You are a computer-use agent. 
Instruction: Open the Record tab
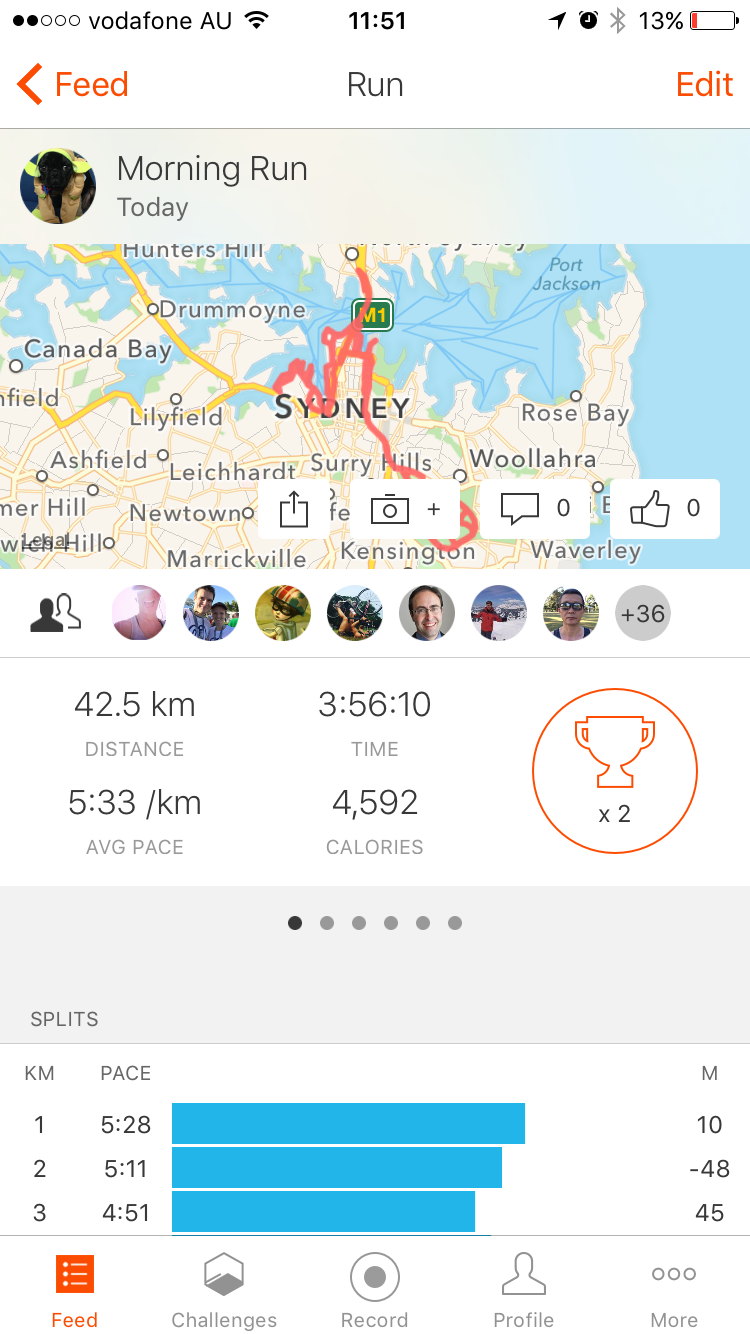click(375, 1290)
